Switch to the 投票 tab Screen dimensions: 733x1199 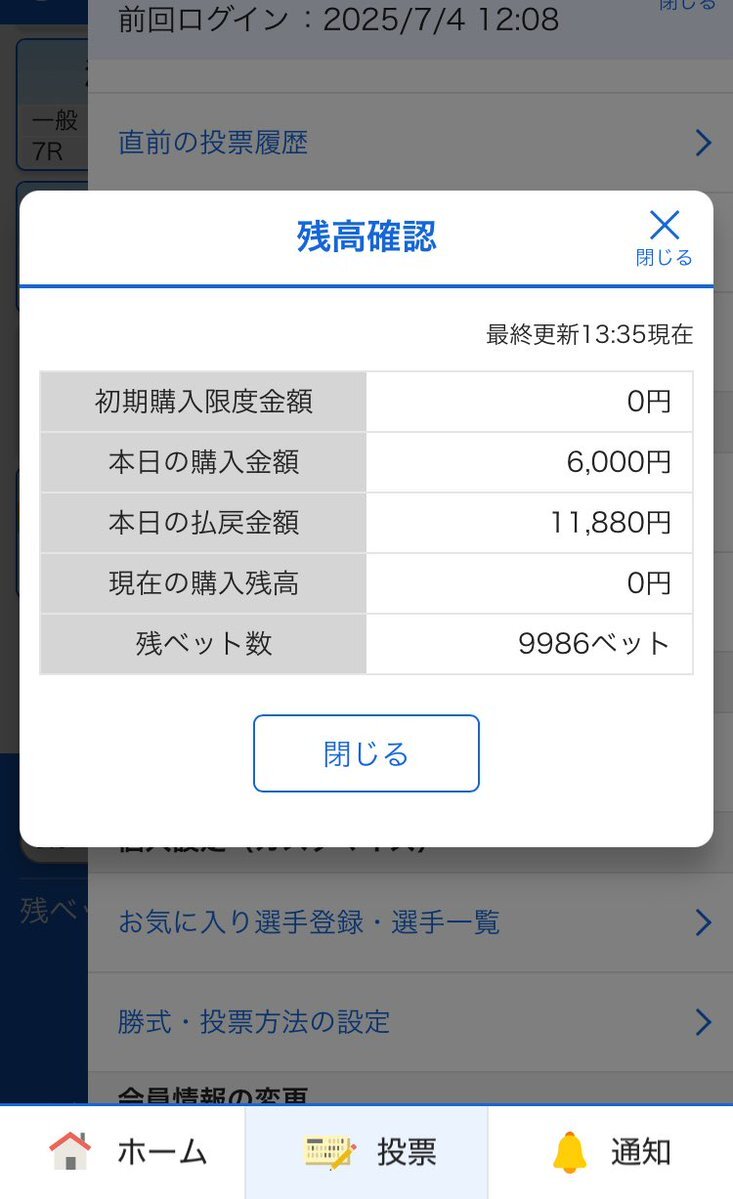click(x=366, y=1152)
